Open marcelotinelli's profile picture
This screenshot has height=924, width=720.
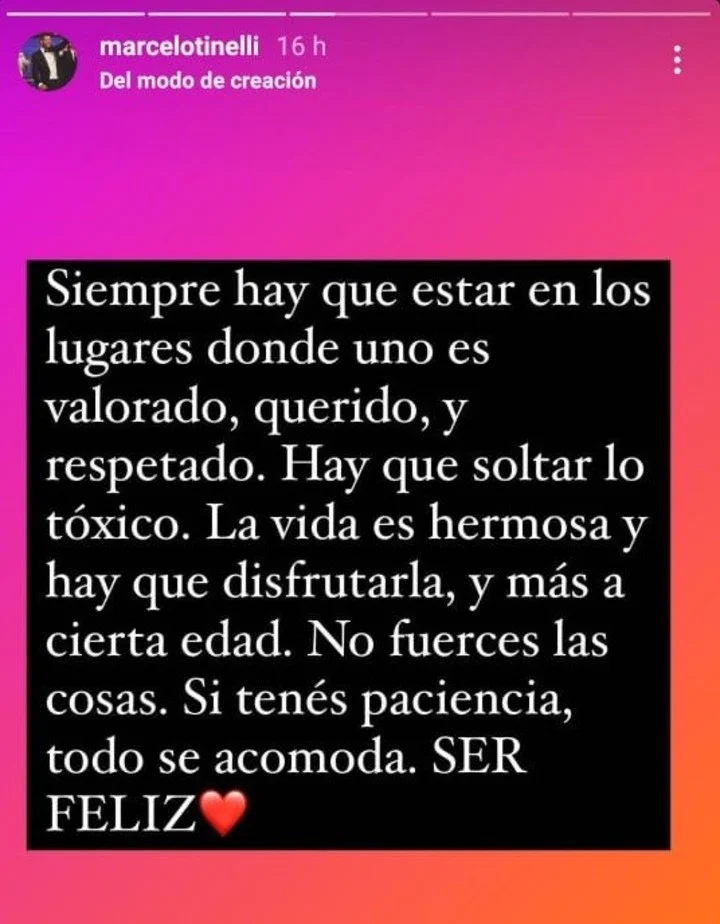[x=48, y=62]
